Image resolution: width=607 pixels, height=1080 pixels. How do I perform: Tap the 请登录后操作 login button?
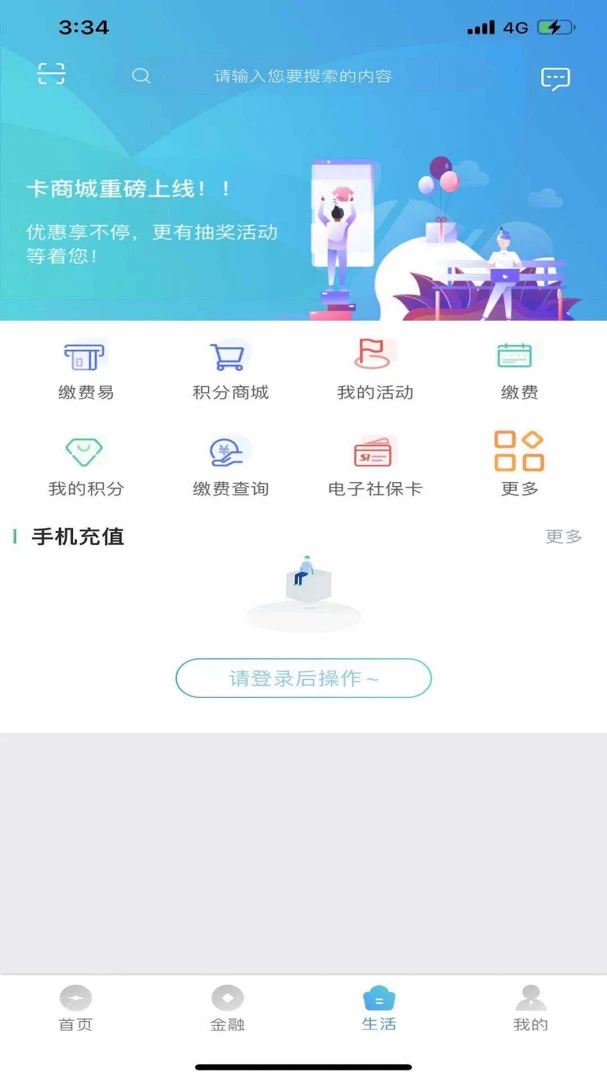click(303, 678)
